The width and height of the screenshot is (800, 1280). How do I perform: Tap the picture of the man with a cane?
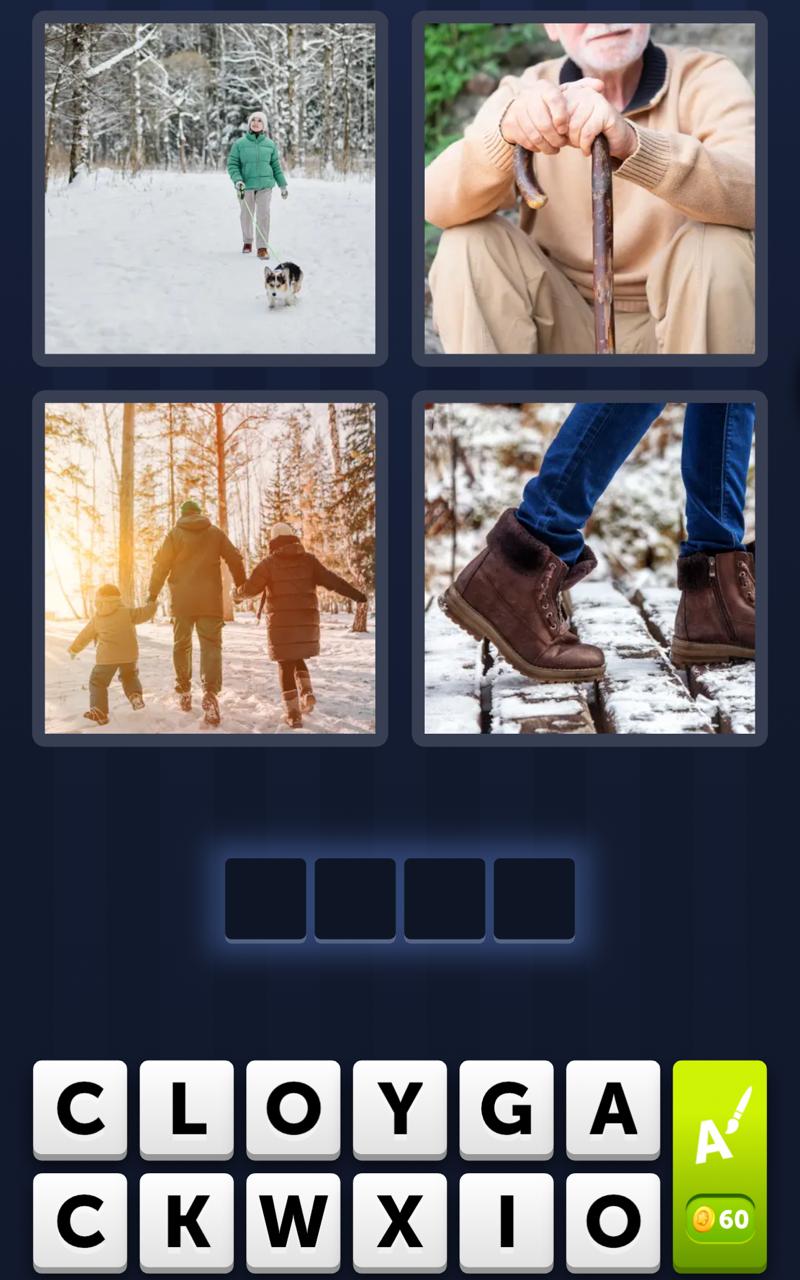pyautogui.click(x=588, y=187)
